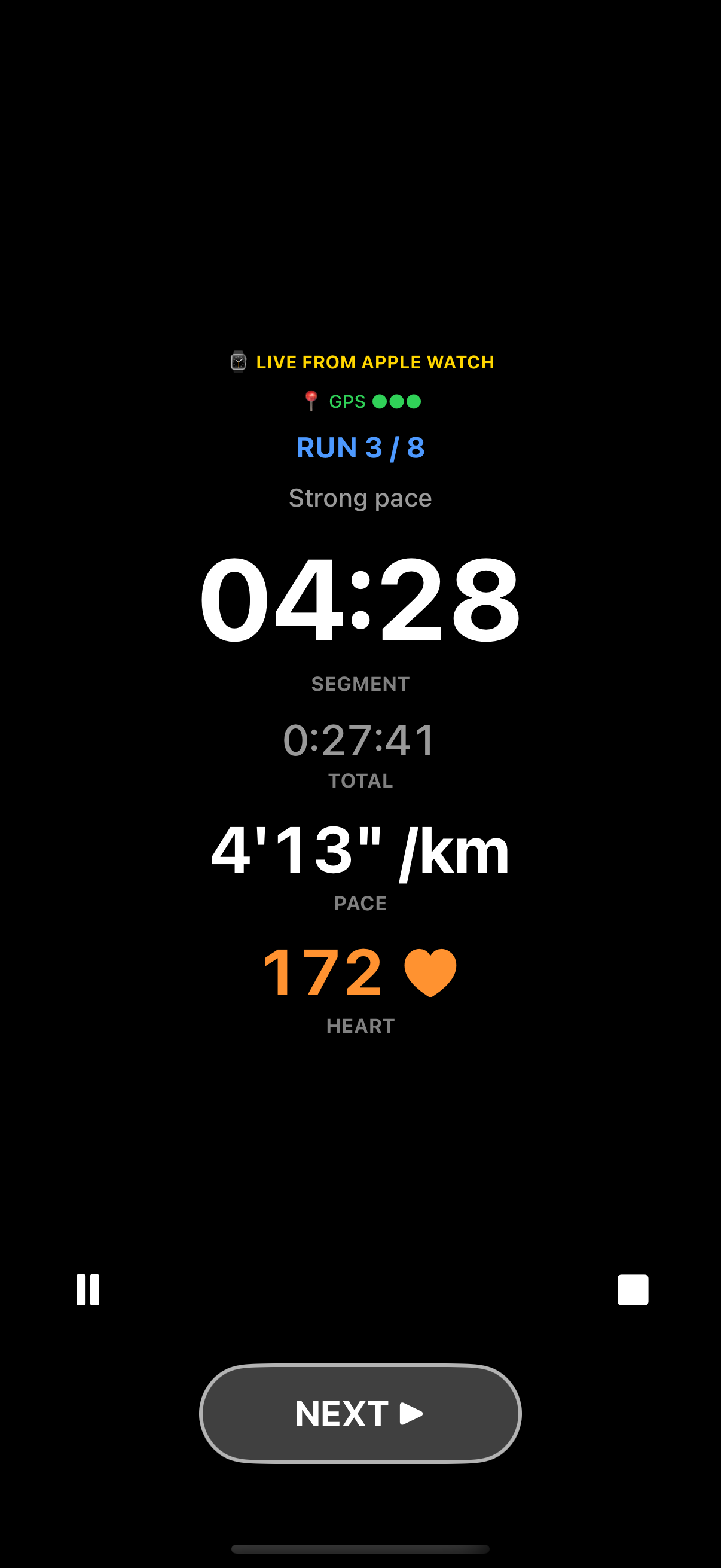This screenshot has height=1568, width=721.
Task: Skip to the next segment
Action: click(x=360, y=1413)
